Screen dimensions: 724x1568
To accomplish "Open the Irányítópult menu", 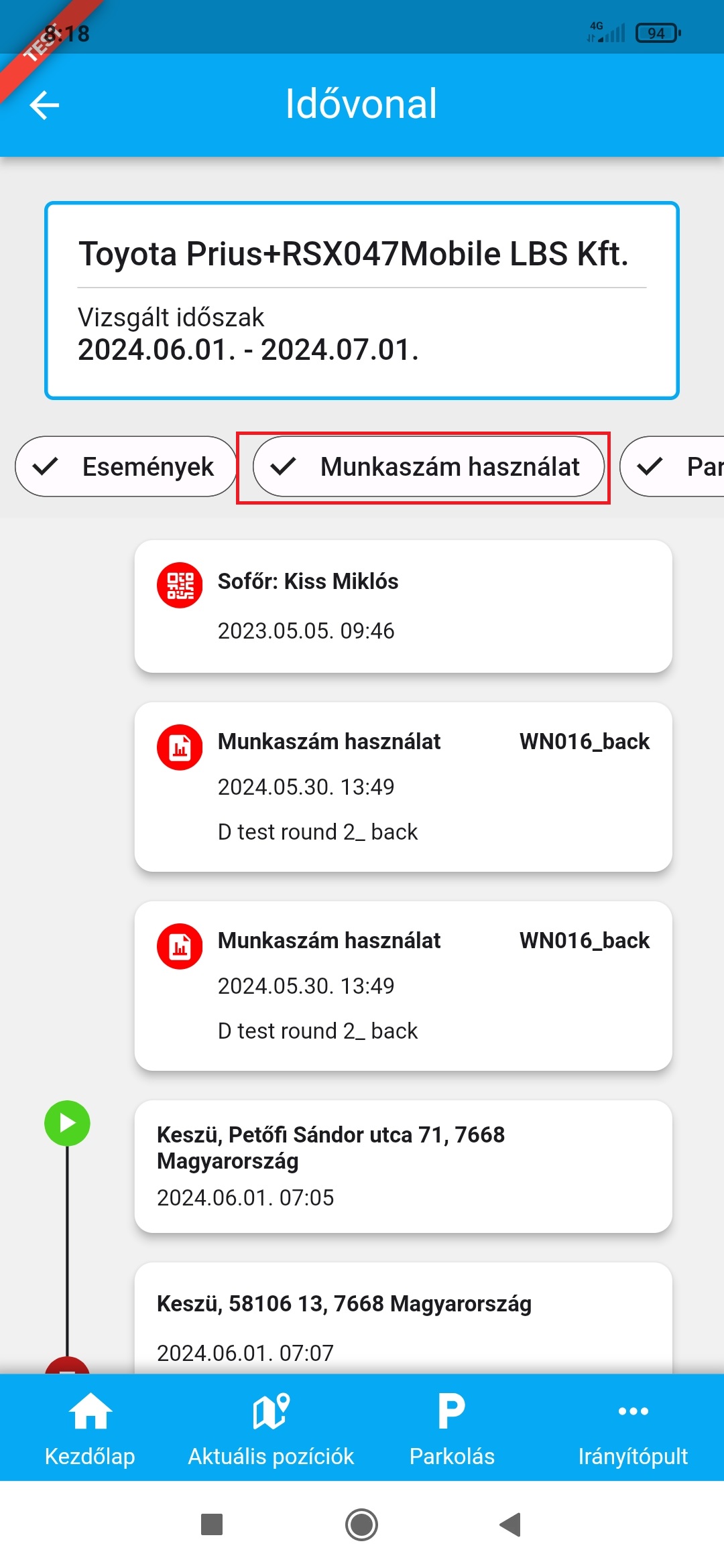I will (x=633, y=1427).
